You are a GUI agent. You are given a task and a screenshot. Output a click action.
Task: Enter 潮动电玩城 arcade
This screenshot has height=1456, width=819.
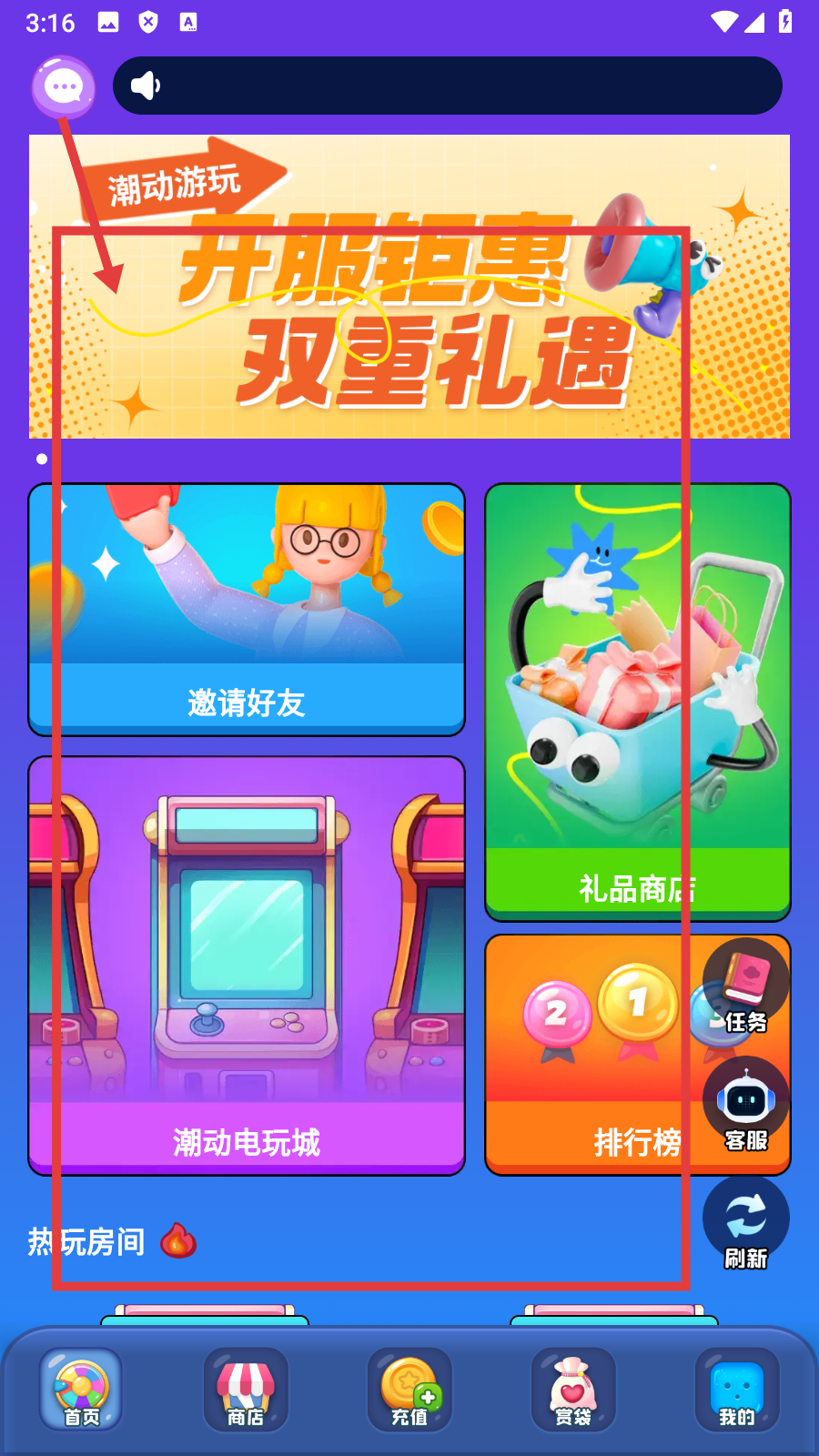247,965
